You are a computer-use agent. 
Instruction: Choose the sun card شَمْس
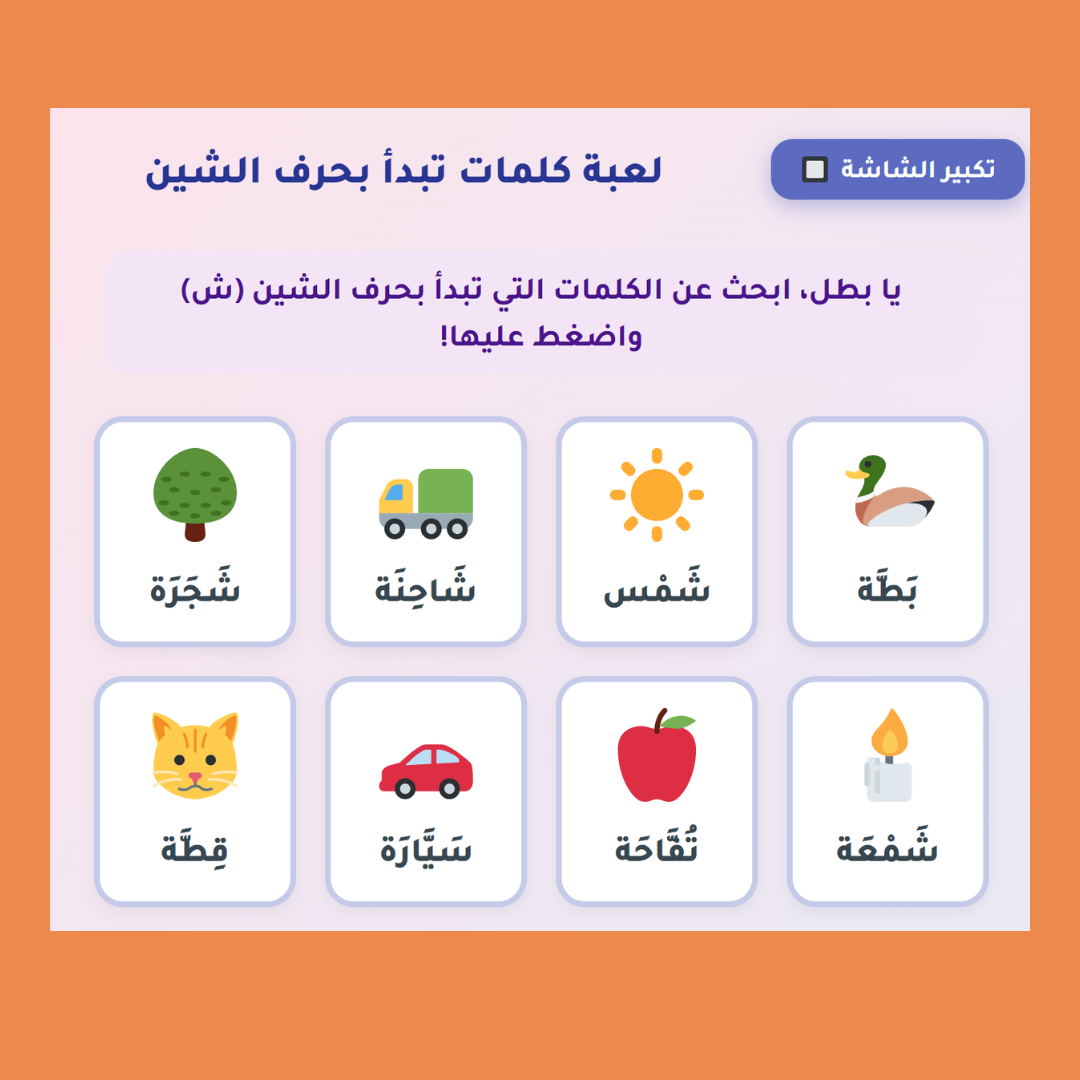pyautogui.click(x=657, y=531)
